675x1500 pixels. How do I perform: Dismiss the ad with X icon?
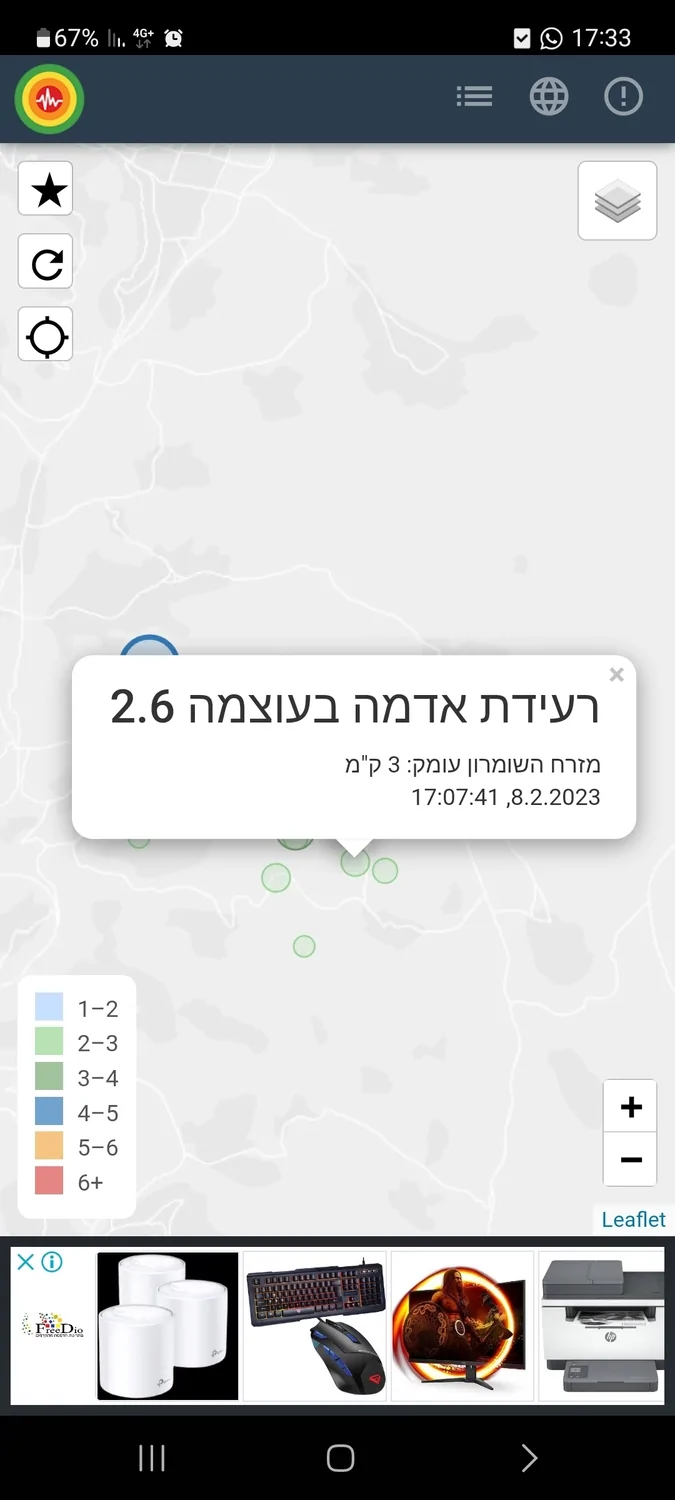pos(27,1262)
